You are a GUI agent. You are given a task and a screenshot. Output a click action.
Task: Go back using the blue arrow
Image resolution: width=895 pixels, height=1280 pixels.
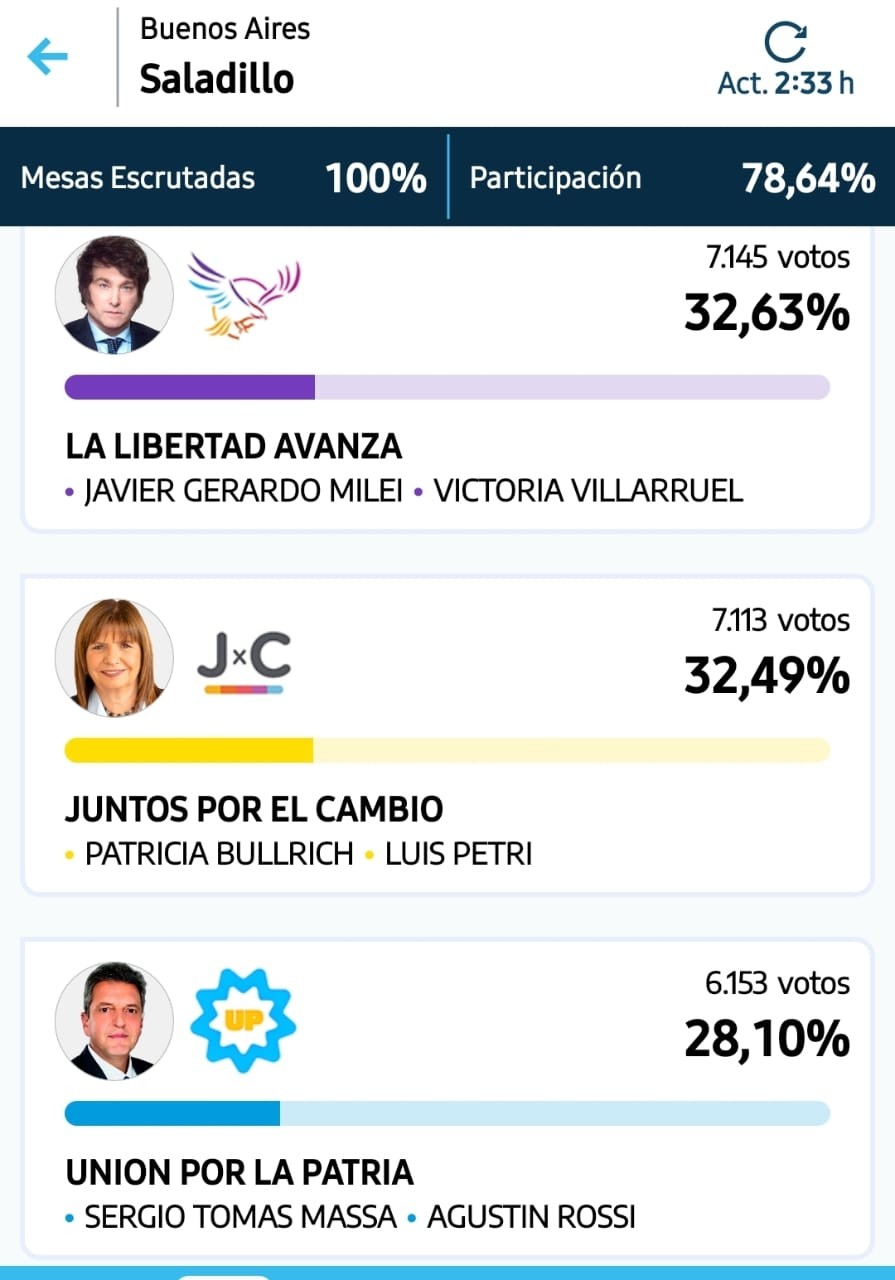(47, 57)
